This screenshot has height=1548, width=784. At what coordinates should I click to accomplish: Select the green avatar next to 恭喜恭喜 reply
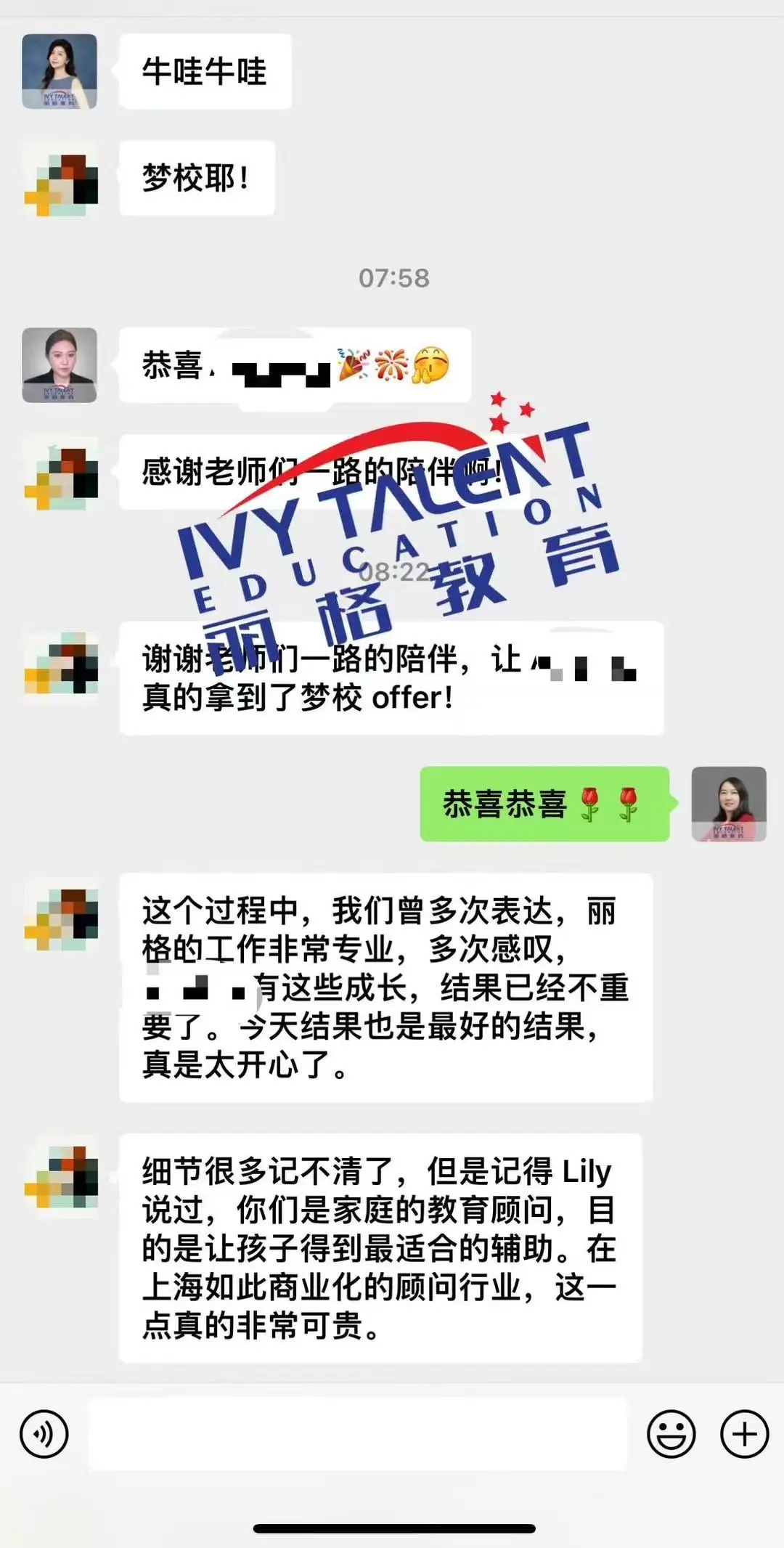730,804
